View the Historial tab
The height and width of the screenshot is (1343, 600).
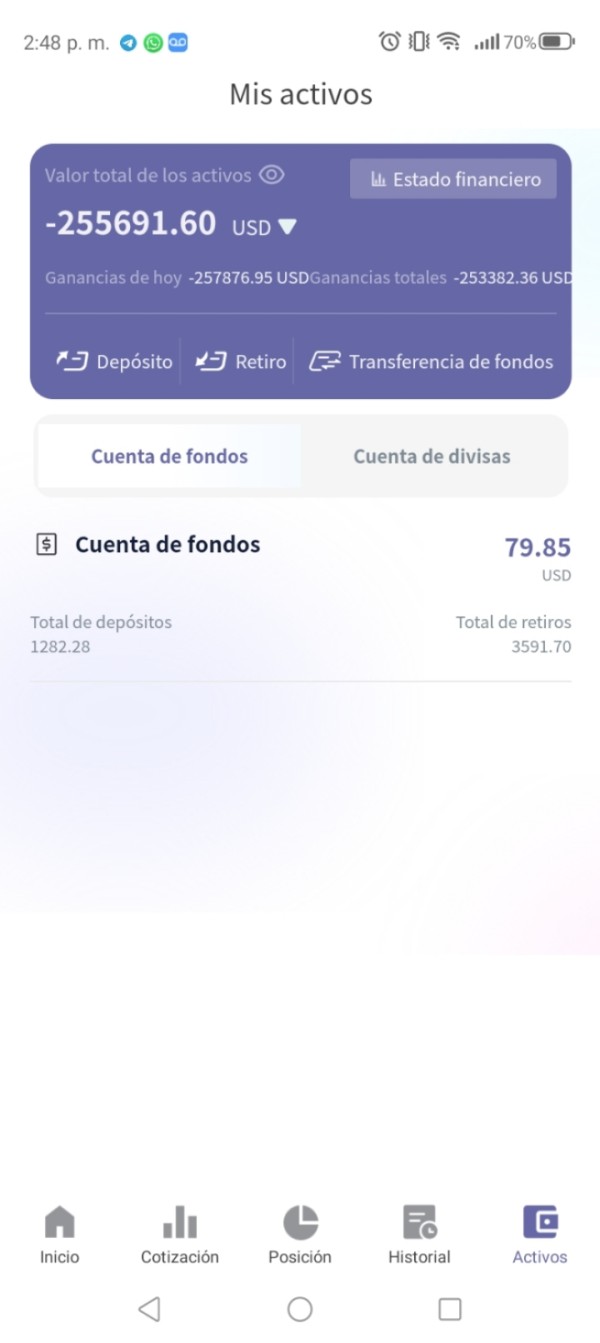(419, 1235)
